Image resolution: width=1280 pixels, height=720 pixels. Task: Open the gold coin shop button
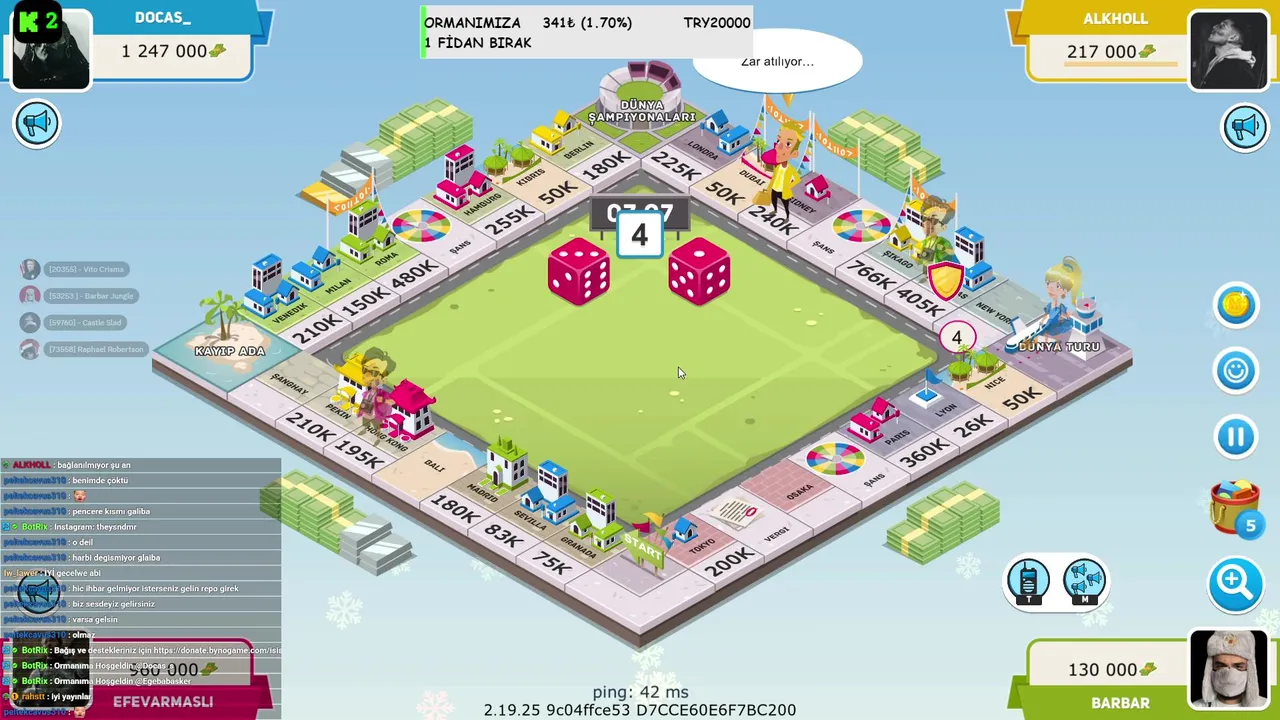click(1235, 305)
